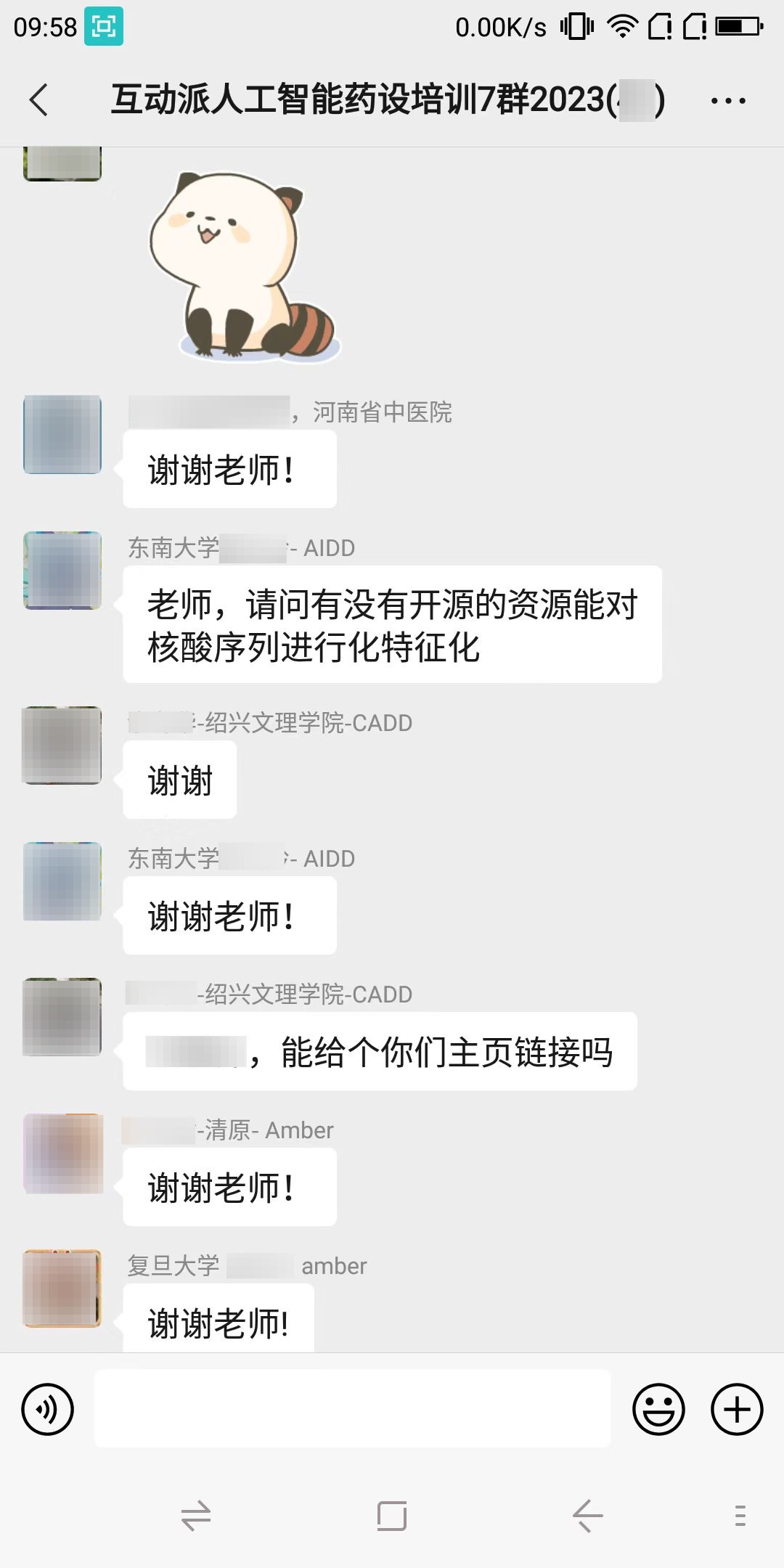Image resolution: width=784 pixels, height=1568 pixels.
Task: Tap avatar of 复旦大学 amber member
Action: coord(62,1288)
